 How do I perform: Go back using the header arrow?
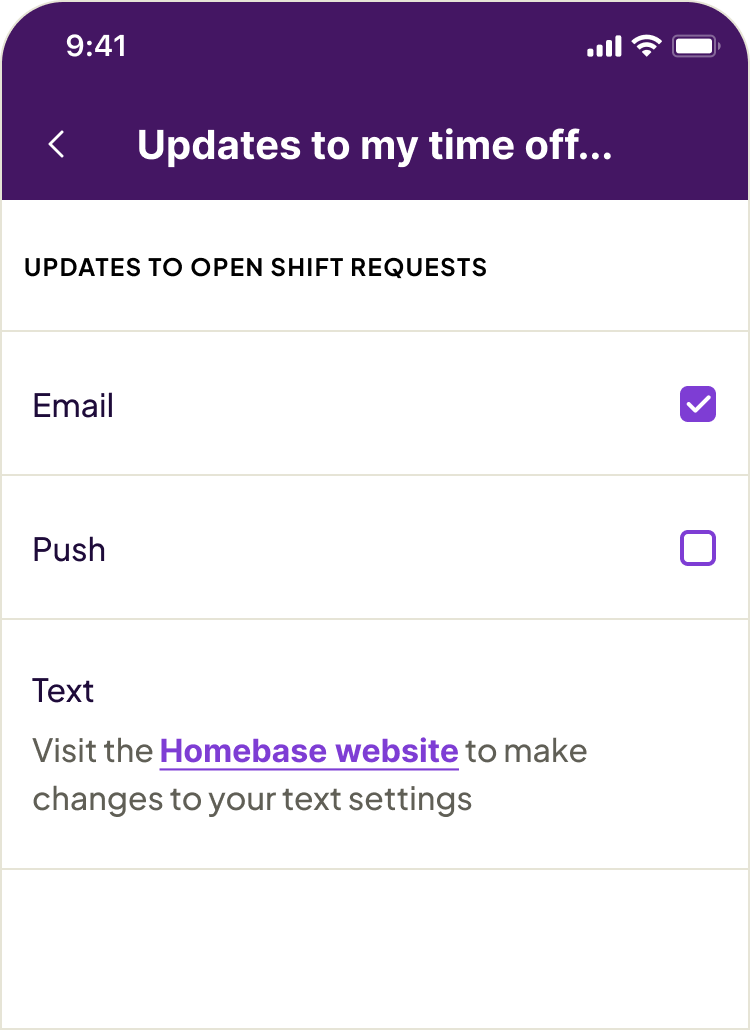click(57, 145)
